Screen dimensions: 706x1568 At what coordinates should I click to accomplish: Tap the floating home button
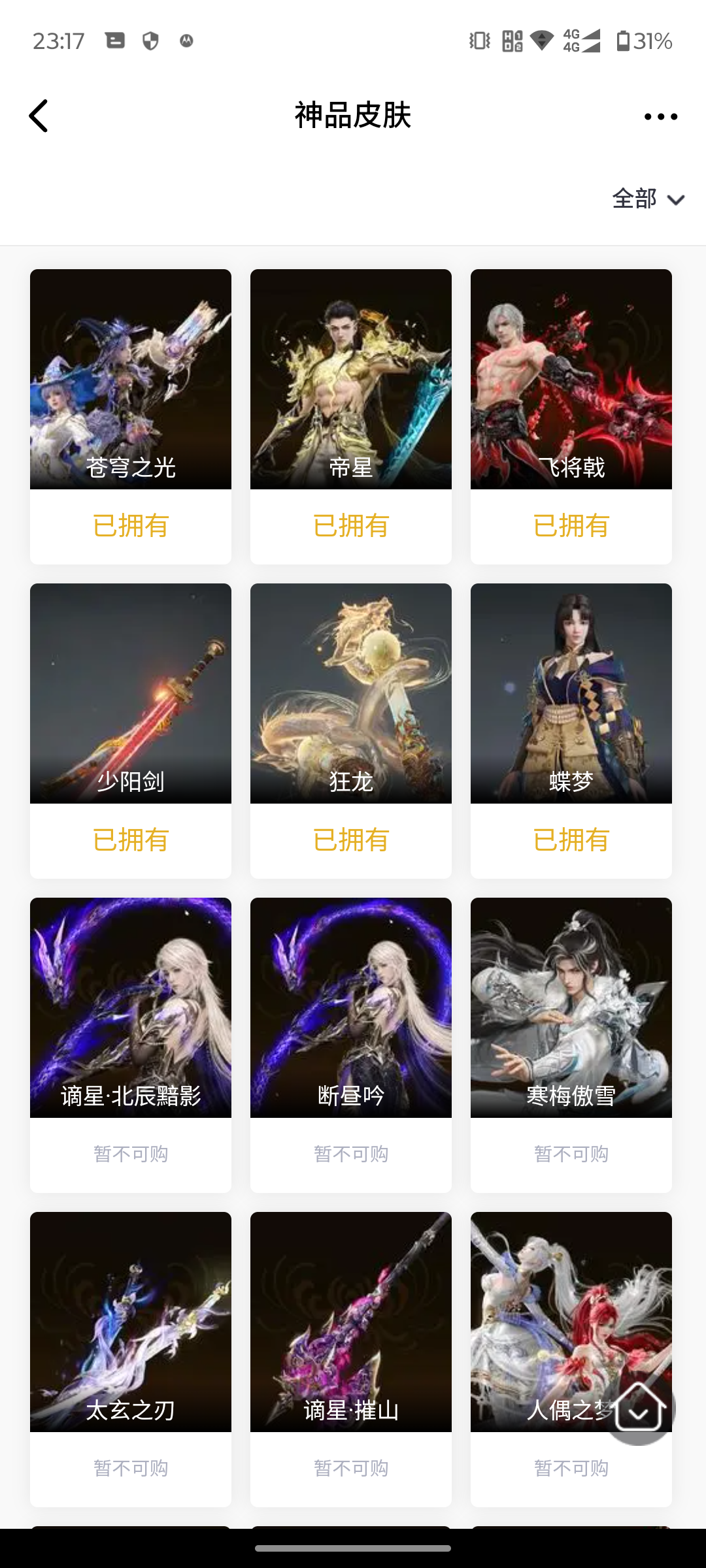click(638, 1408)
